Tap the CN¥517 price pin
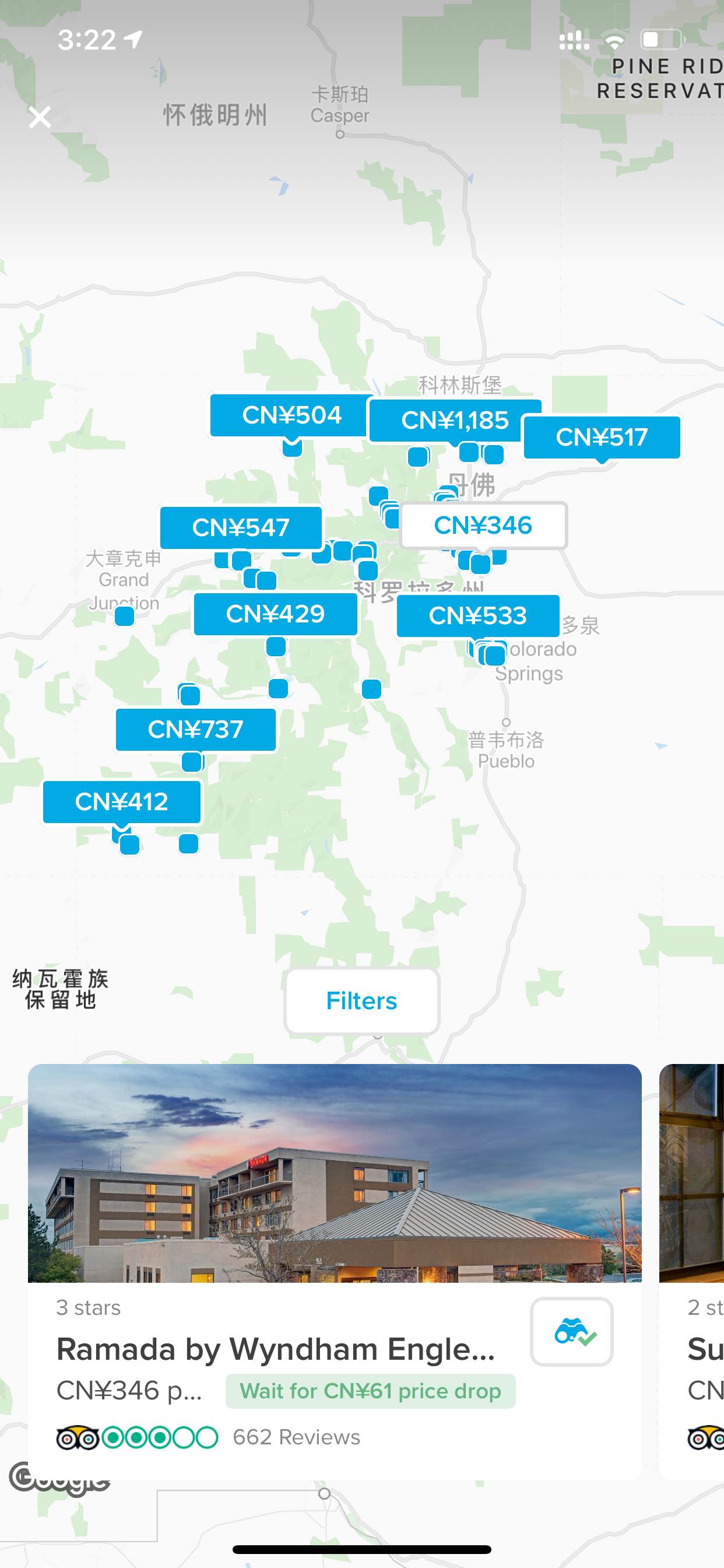The width and height of the screenshot is (724, 1568). point(602,437)
